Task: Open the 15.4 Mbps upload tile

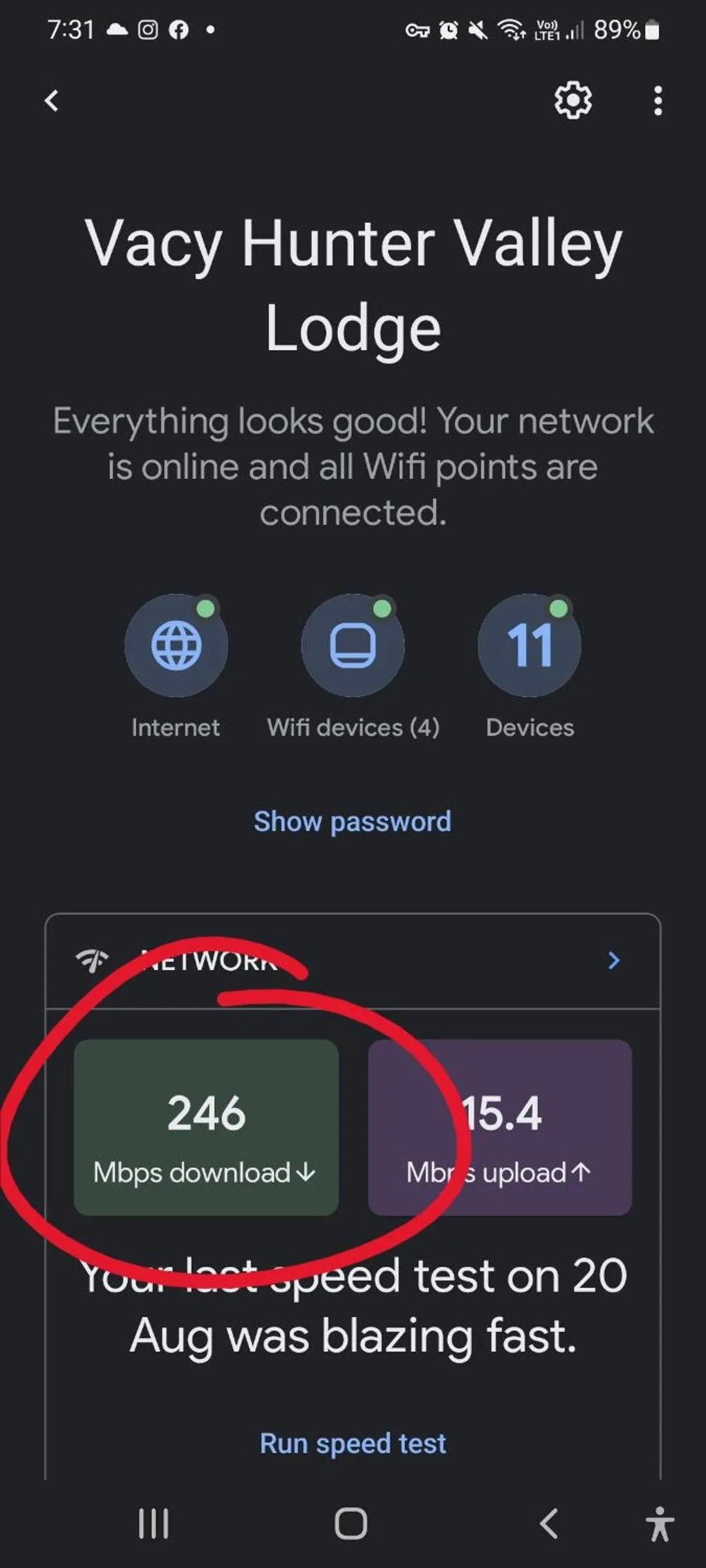Action: coord(500,1127)
